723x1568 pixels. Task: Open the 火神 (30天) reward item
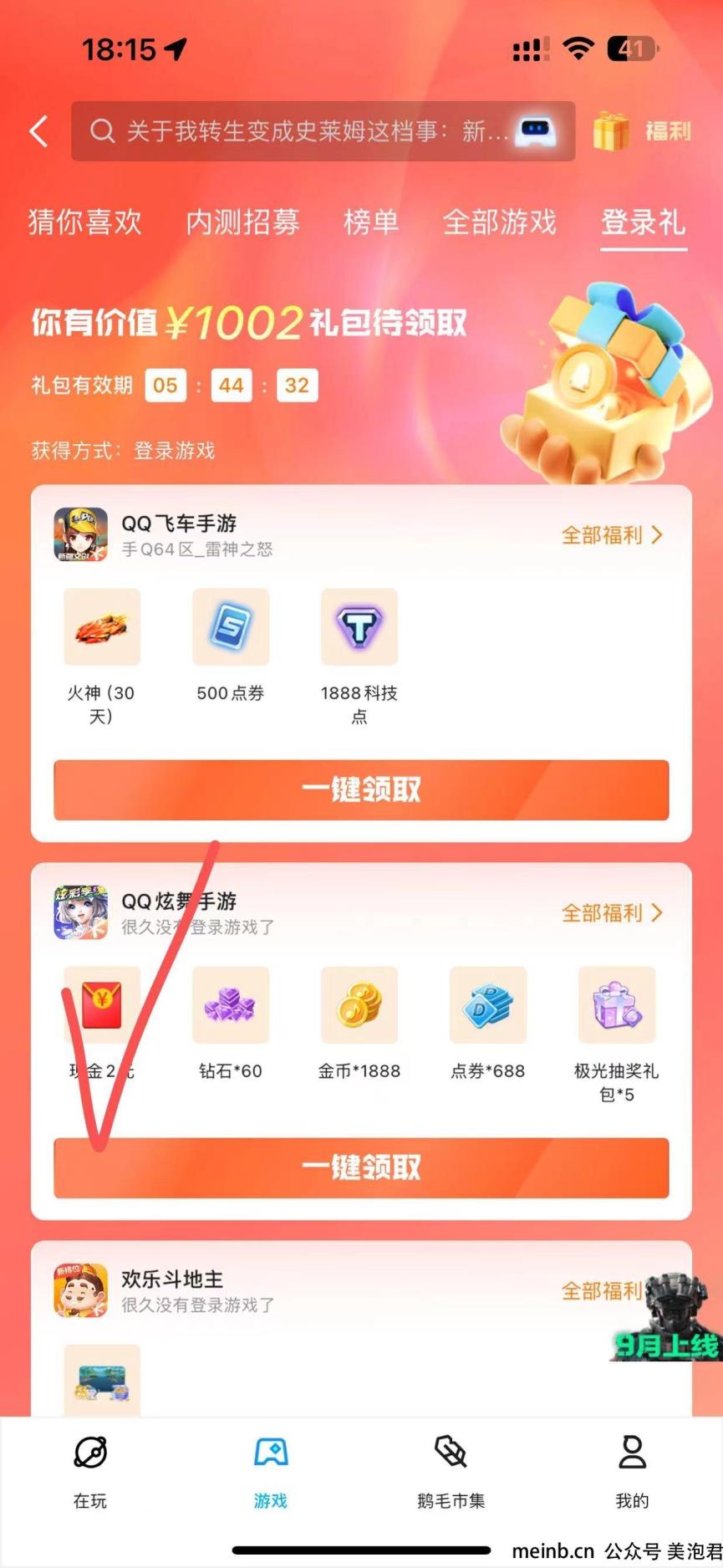coord(102,627)
